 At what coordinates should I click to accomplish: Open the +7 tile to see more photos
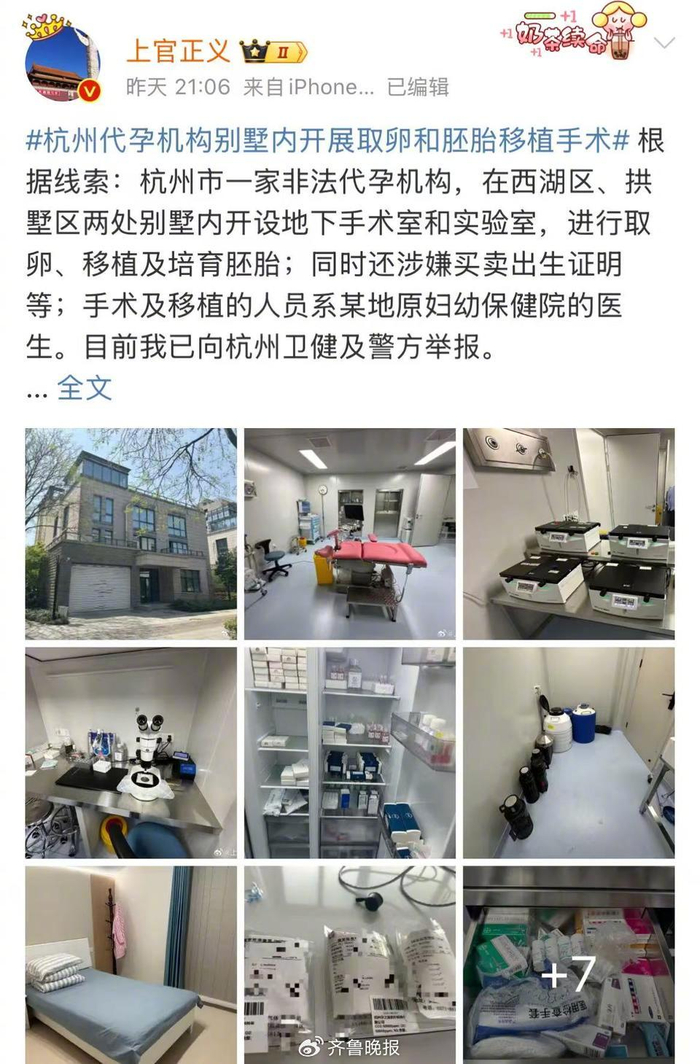568,964
